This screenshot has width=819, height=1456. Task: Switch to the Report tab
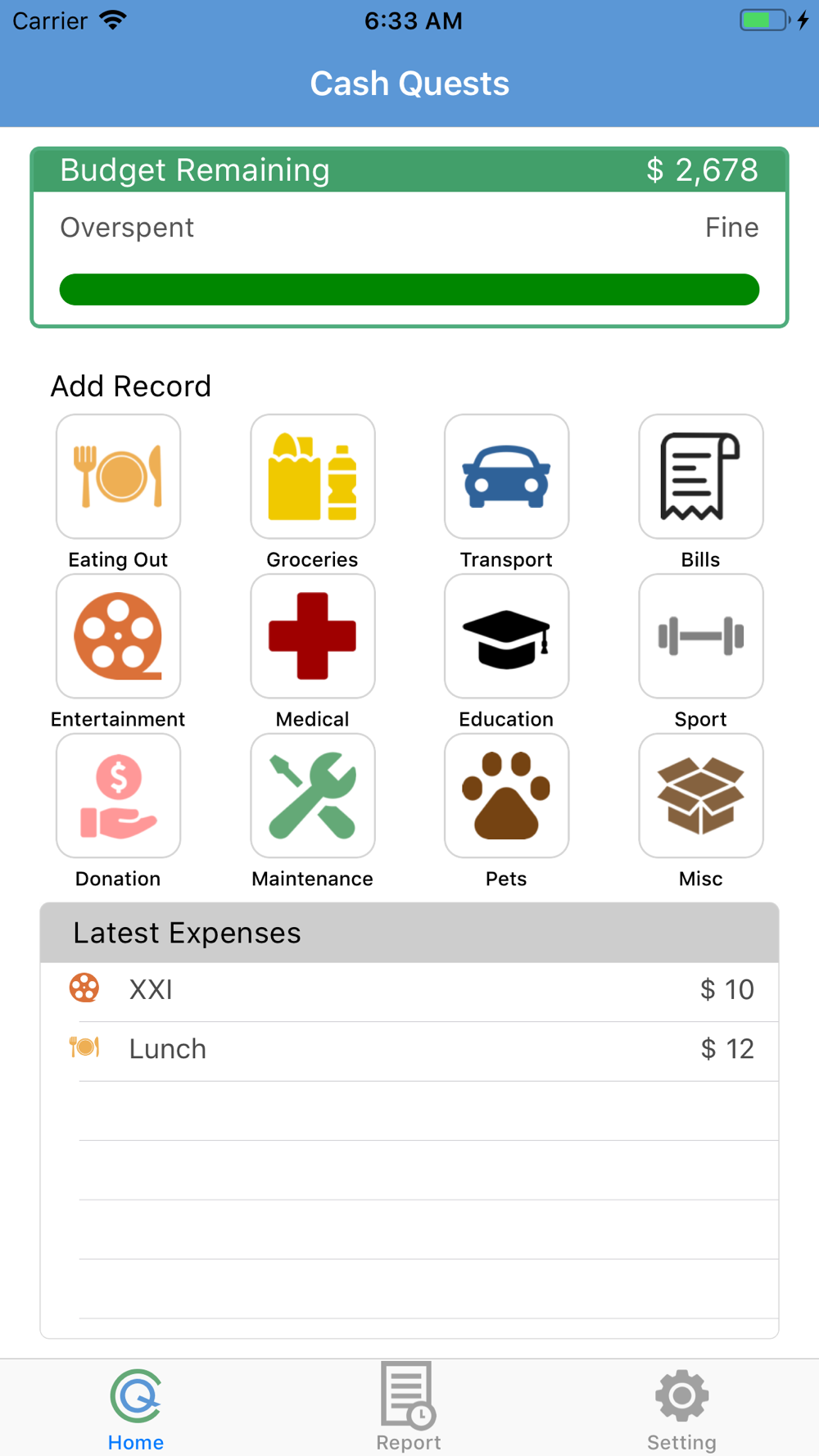(409, 1408)
